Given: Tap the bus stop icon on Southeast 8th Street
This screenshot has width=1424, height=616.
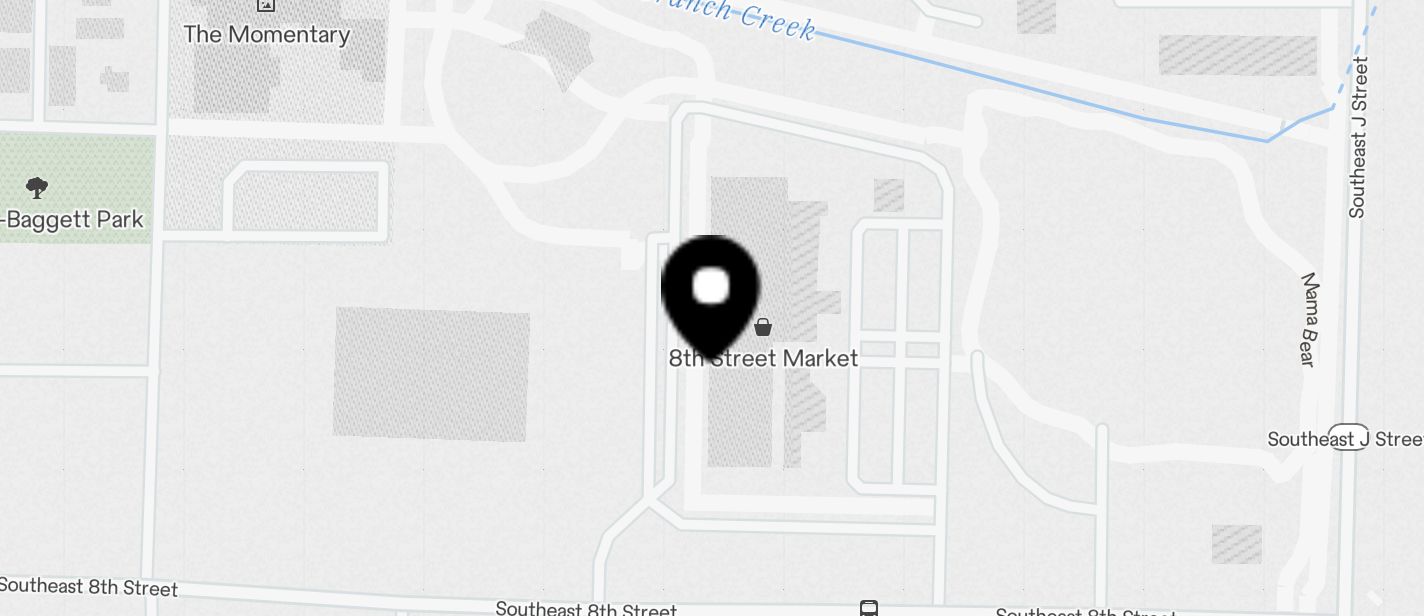Looking at the screenshot, I should [x=869, y=608].
